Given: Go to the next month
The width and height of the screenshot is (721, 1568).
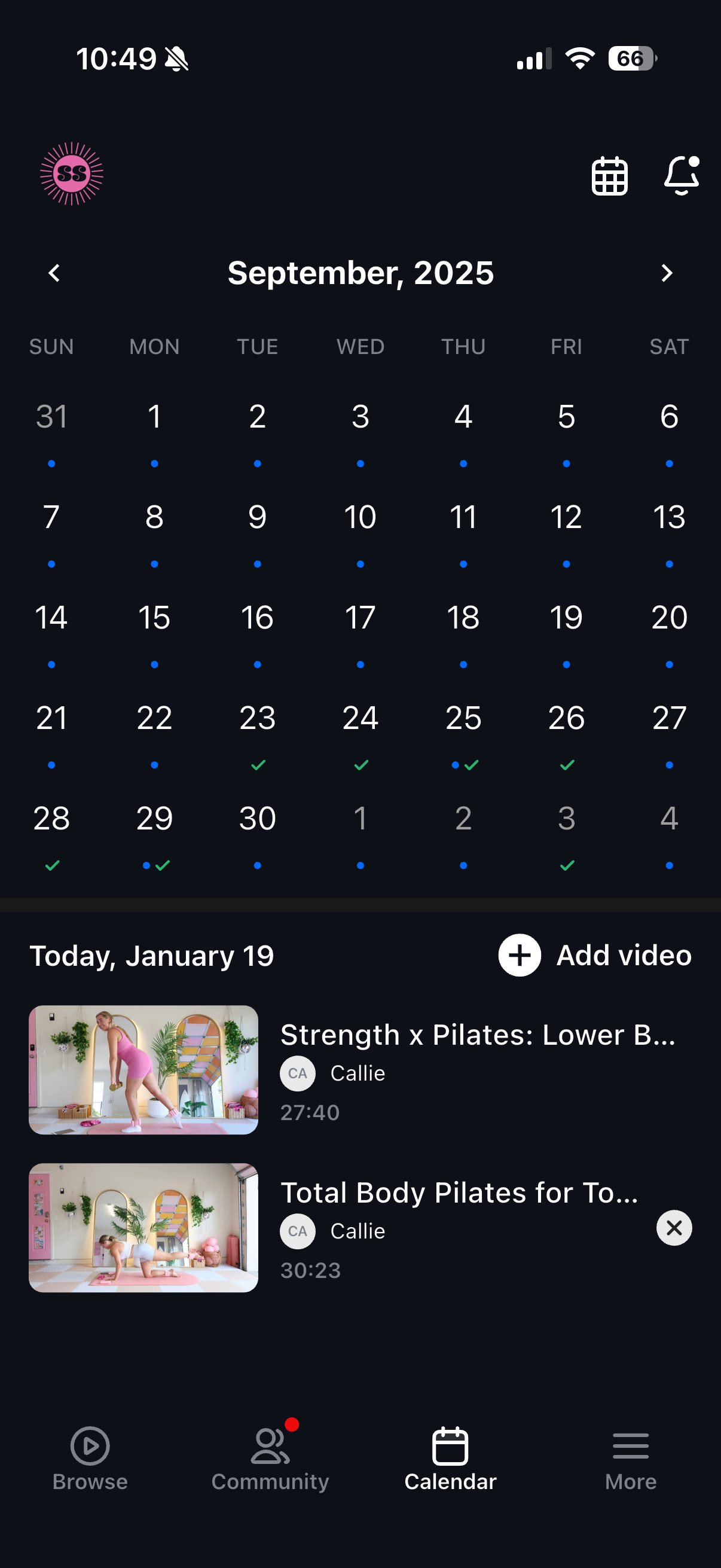Looking at the screenshot, I should (x=667, y=273).
